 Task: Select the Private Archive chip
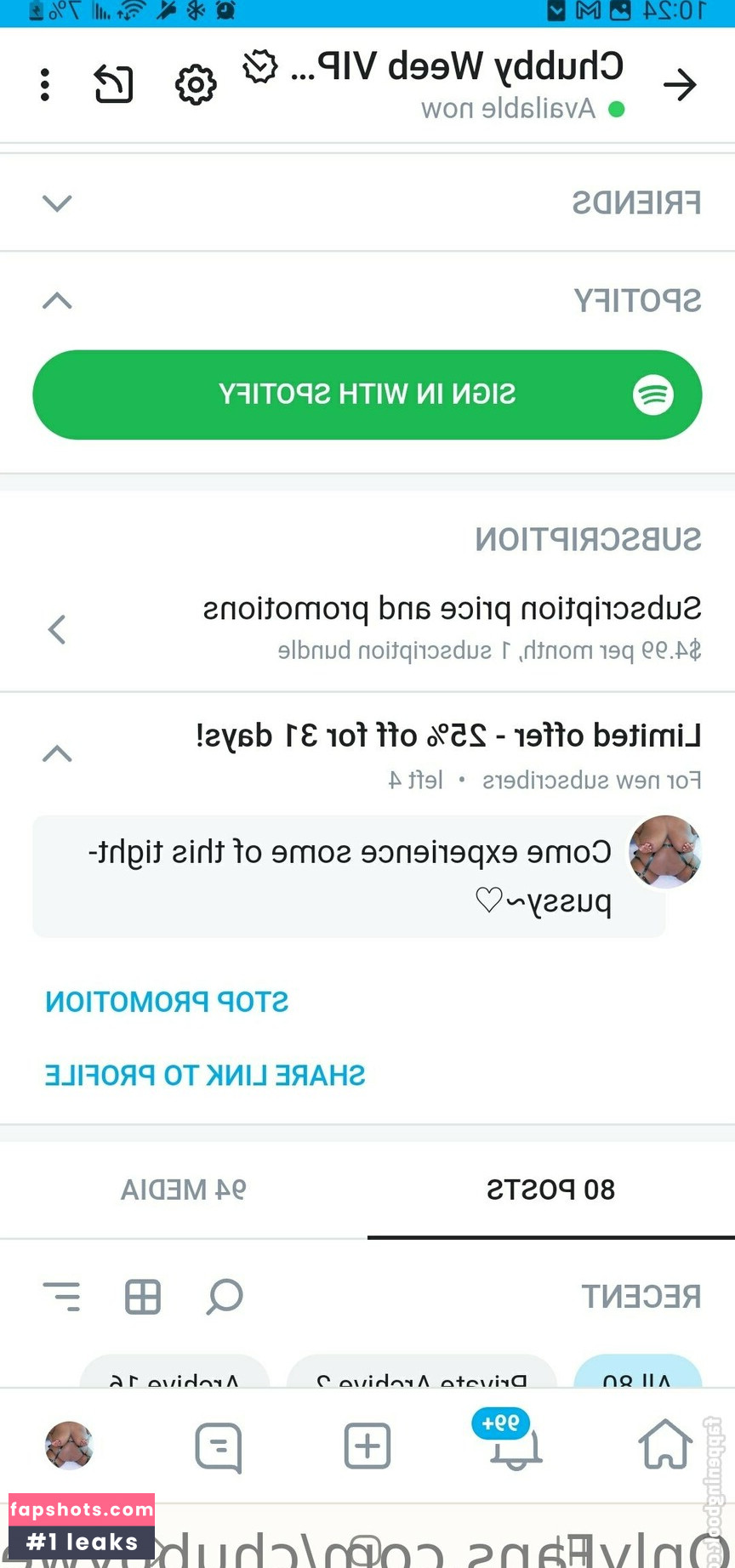pos(422,1374)
